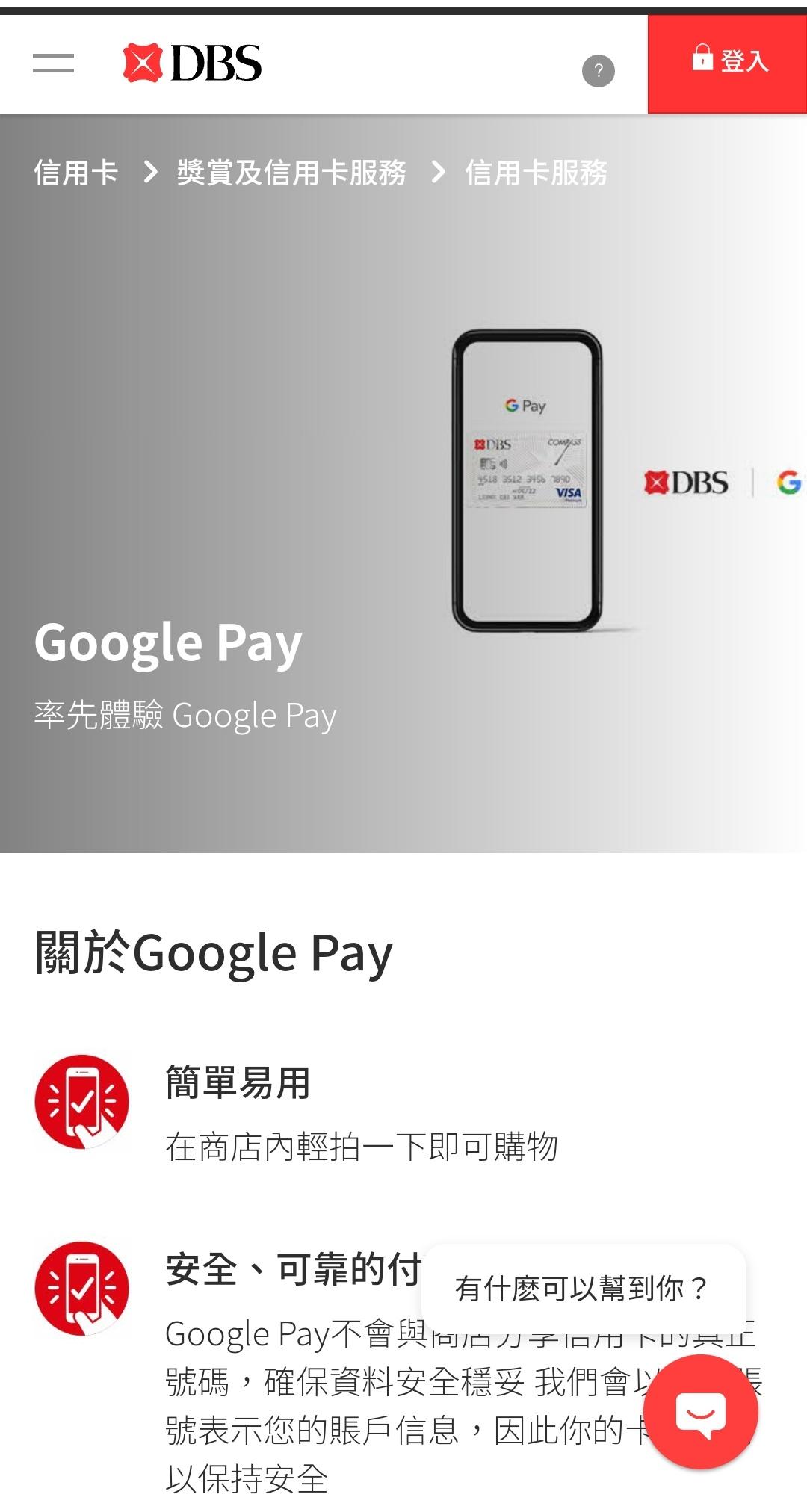Select the 信用卡服務 breadcrumb link

click(536, 173)
